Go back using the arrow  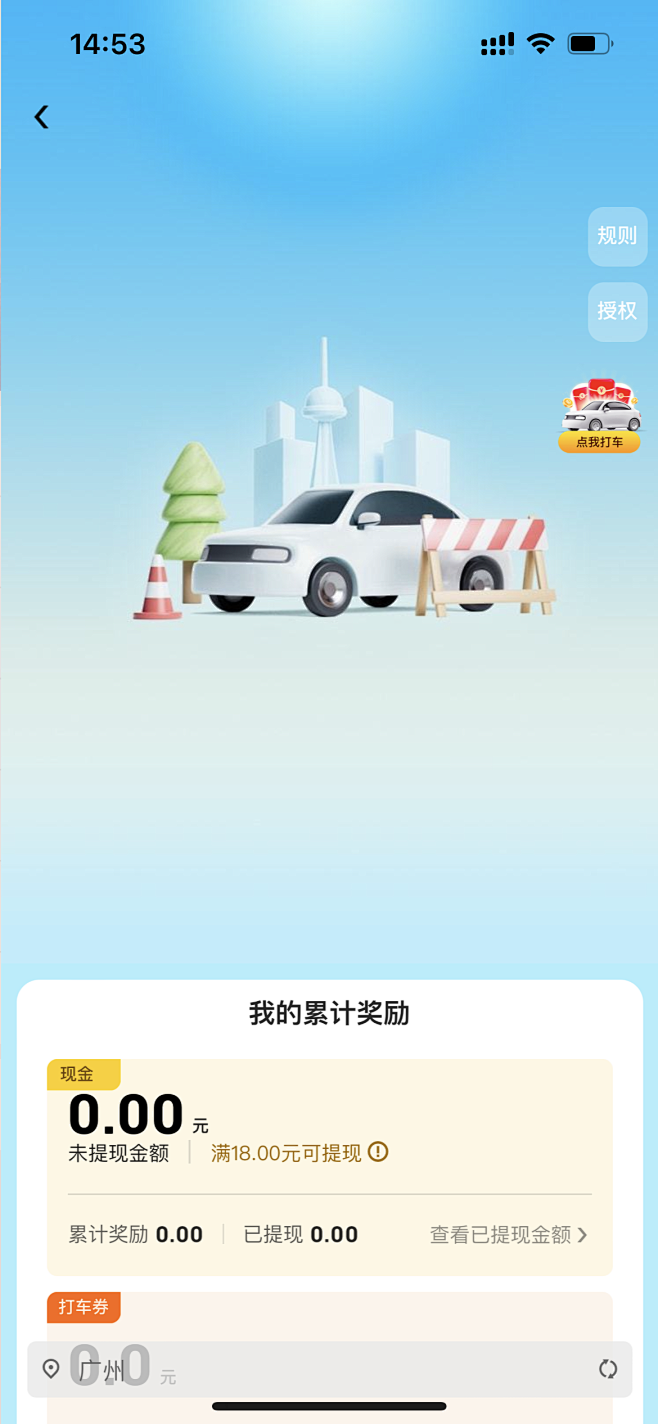pyautogui.click(x=41, y=117)
